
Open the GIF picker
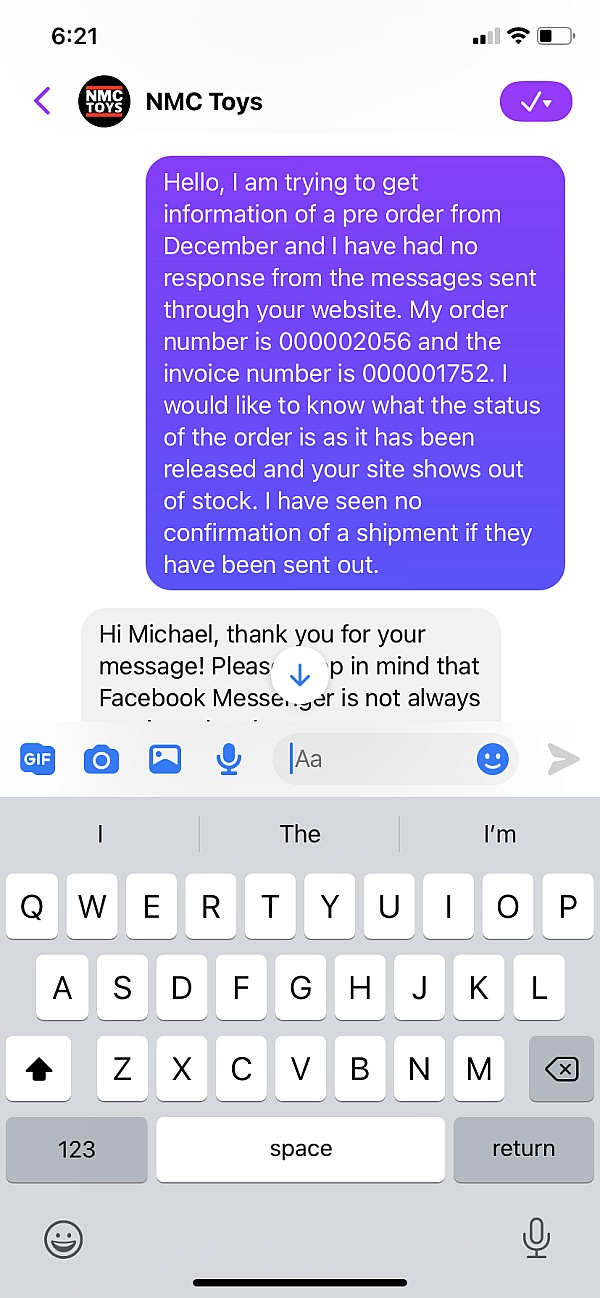37,760
